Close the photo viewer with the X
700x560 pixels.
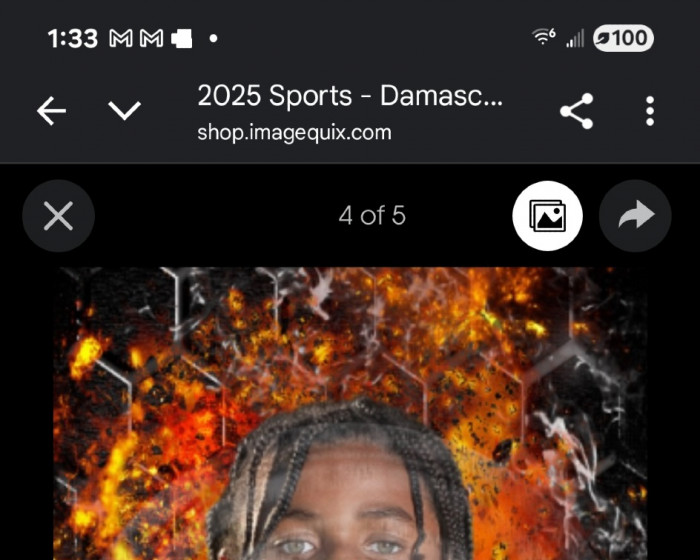(58, 216)
